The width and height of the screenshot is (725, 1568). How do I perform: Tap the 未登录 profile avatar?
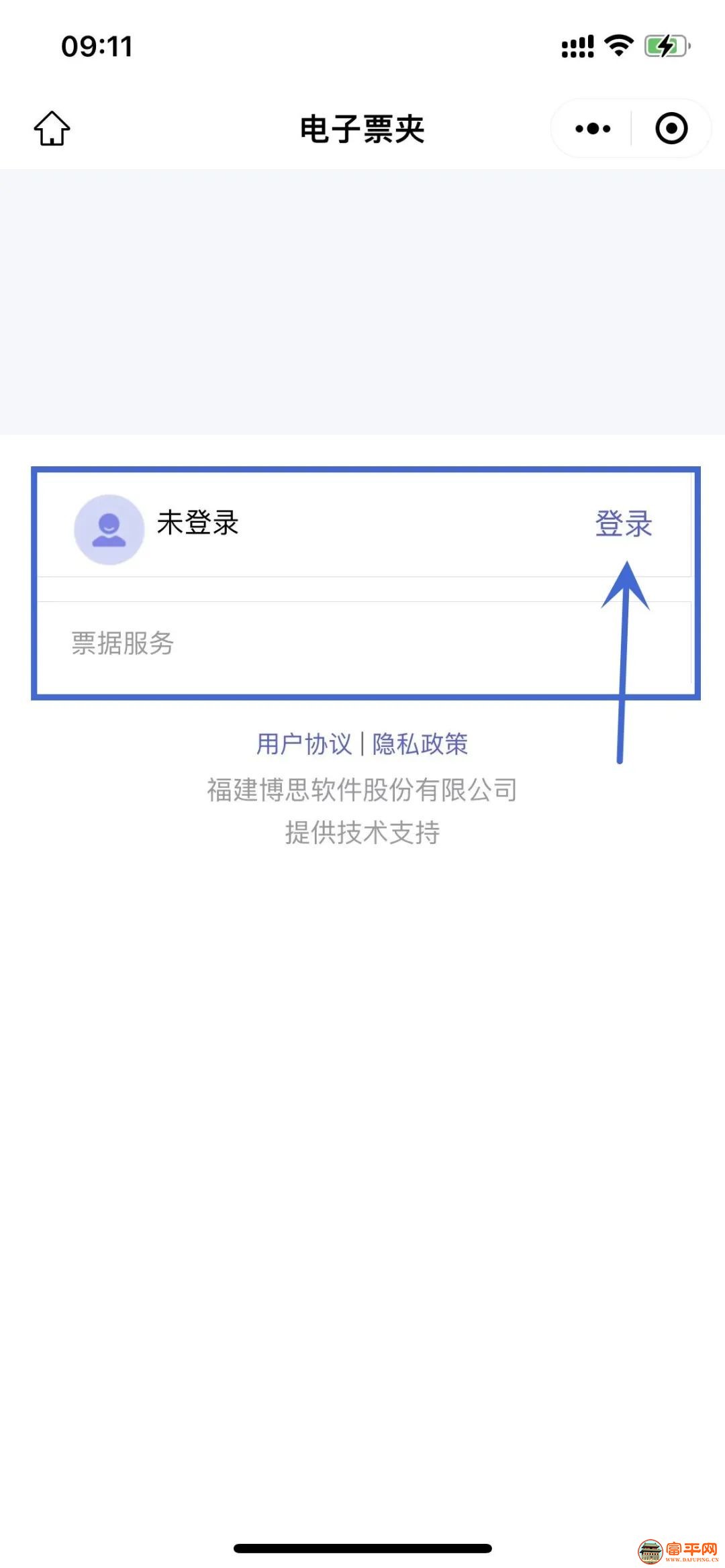pyautogui.click(x=109, y=529)
